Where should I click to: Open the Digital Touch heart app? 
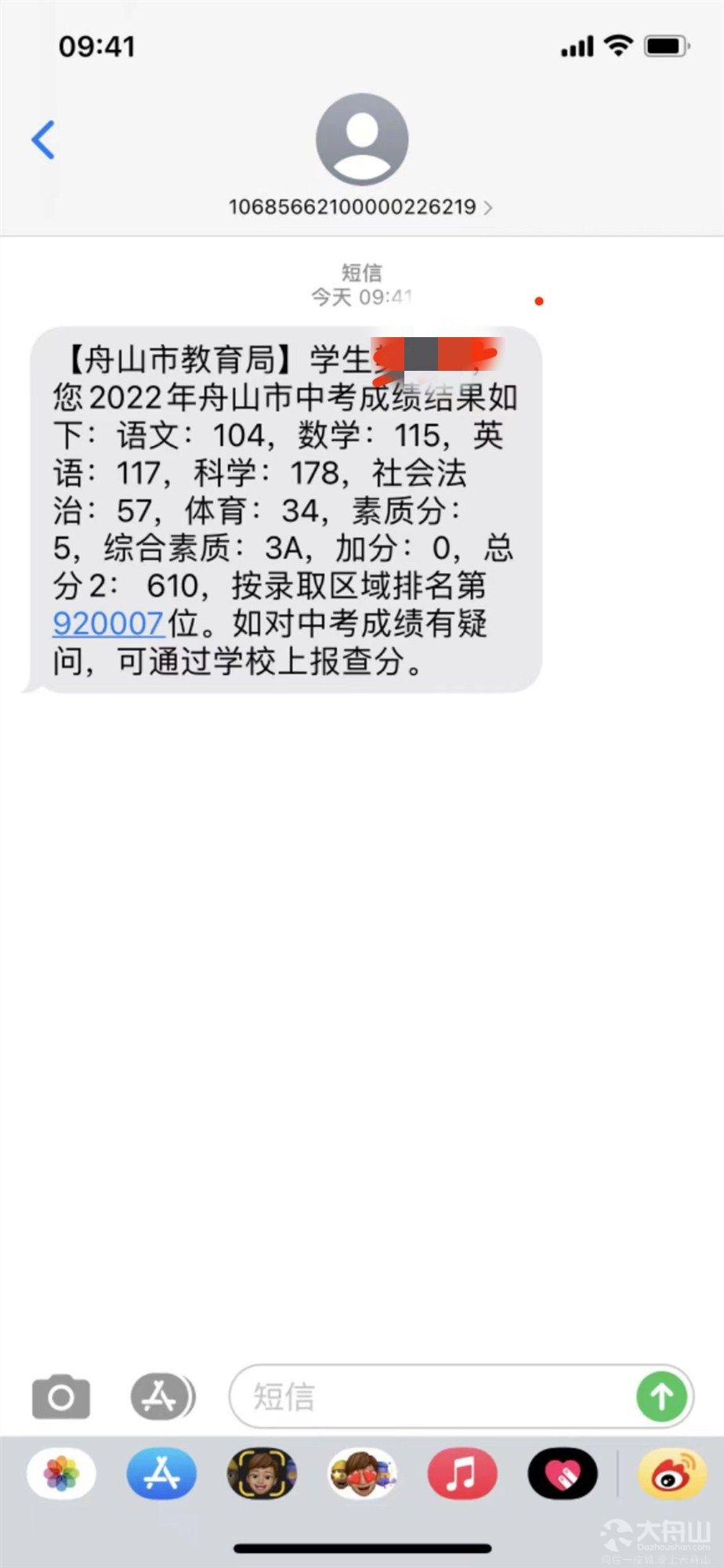point(563,1474)
